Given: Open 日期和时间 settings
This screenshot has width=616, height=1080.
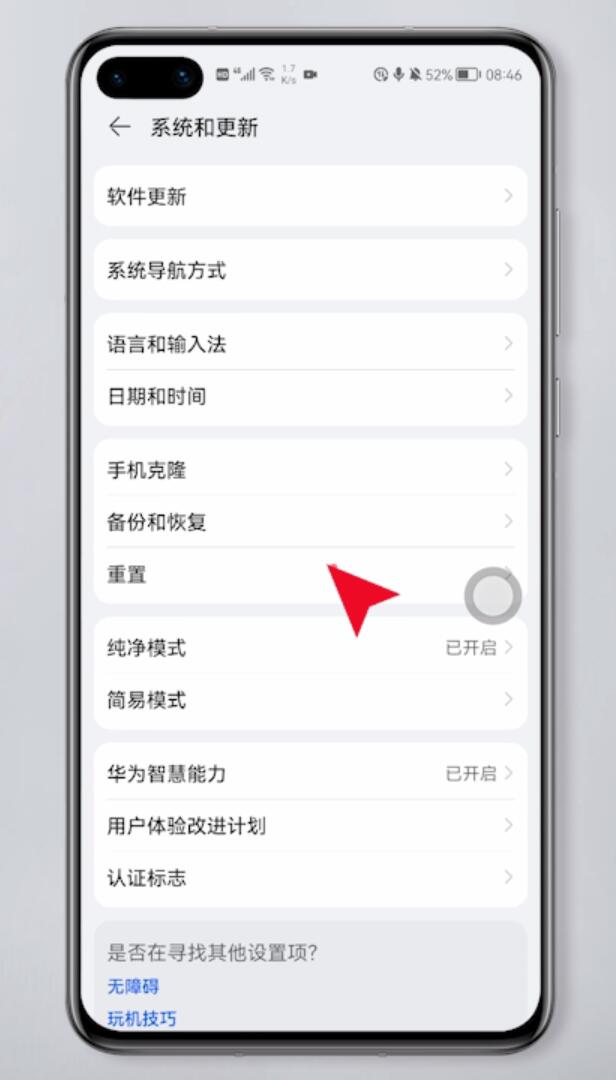Looking at the screenshot, I should click(x=310, y=396).
